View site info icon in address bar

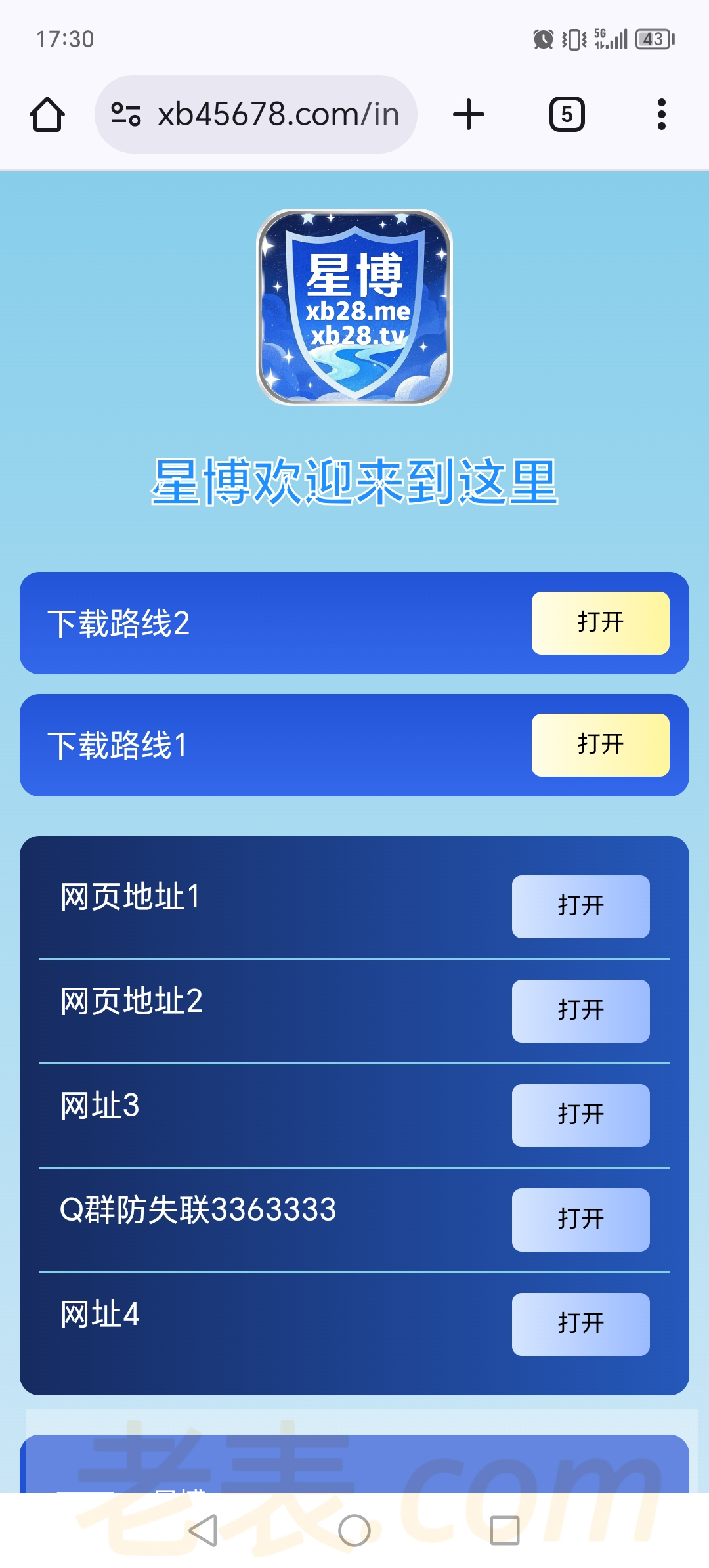126,115
